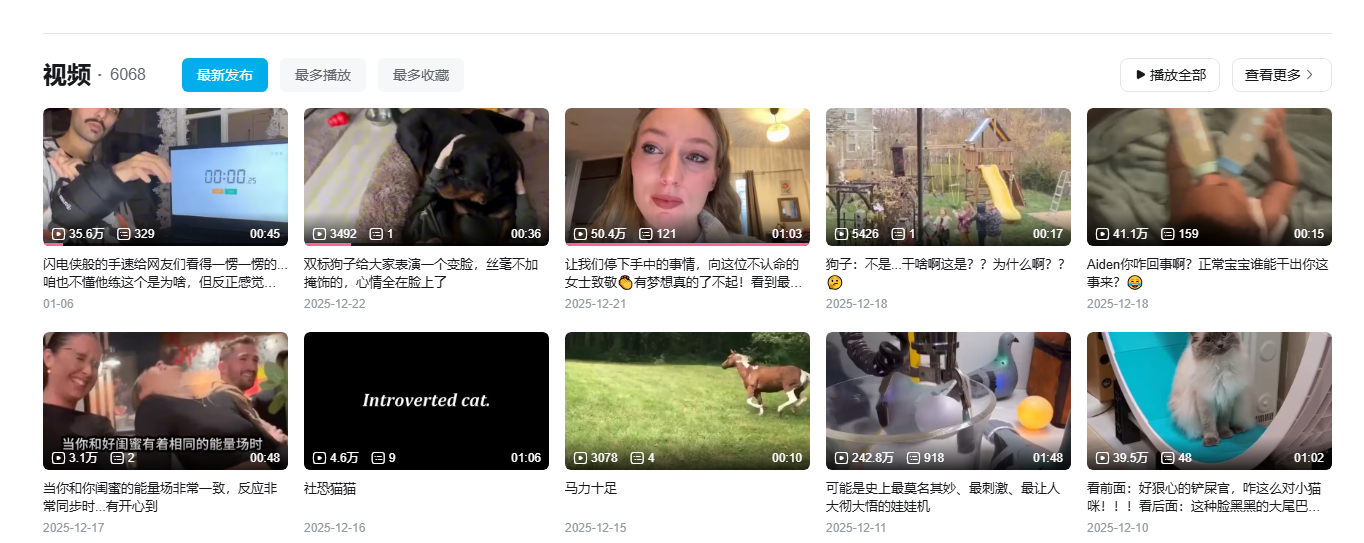Open the 闪电侠般的手速 timer video
Viewport: 1364px width, 543px height.
[x=165, y=176]
